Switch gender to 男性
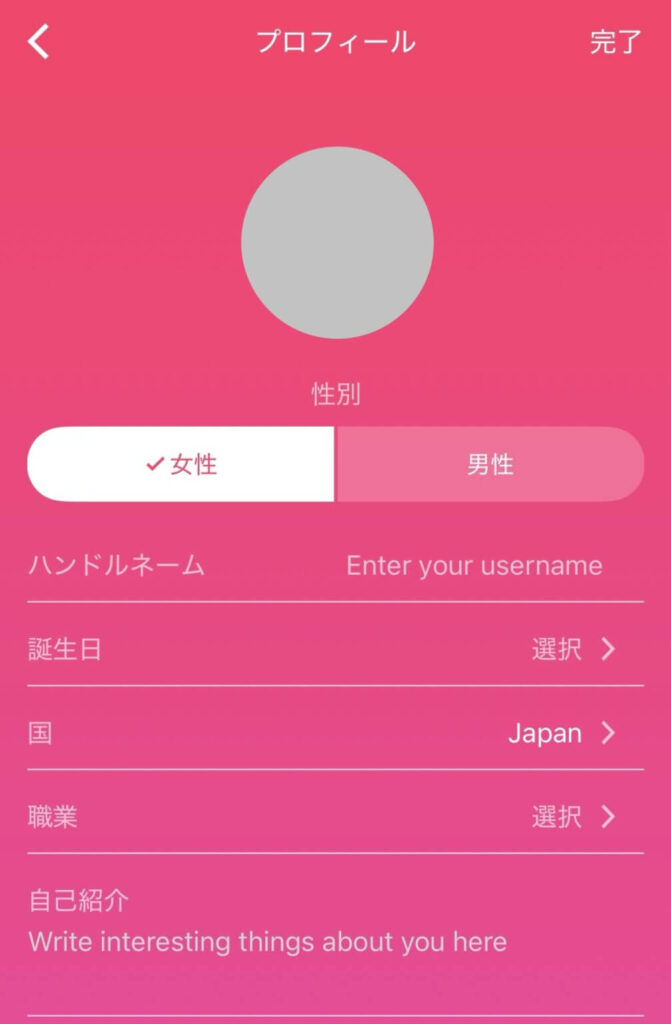Screen dimensions: 671x1024 [x=490, y=464]
